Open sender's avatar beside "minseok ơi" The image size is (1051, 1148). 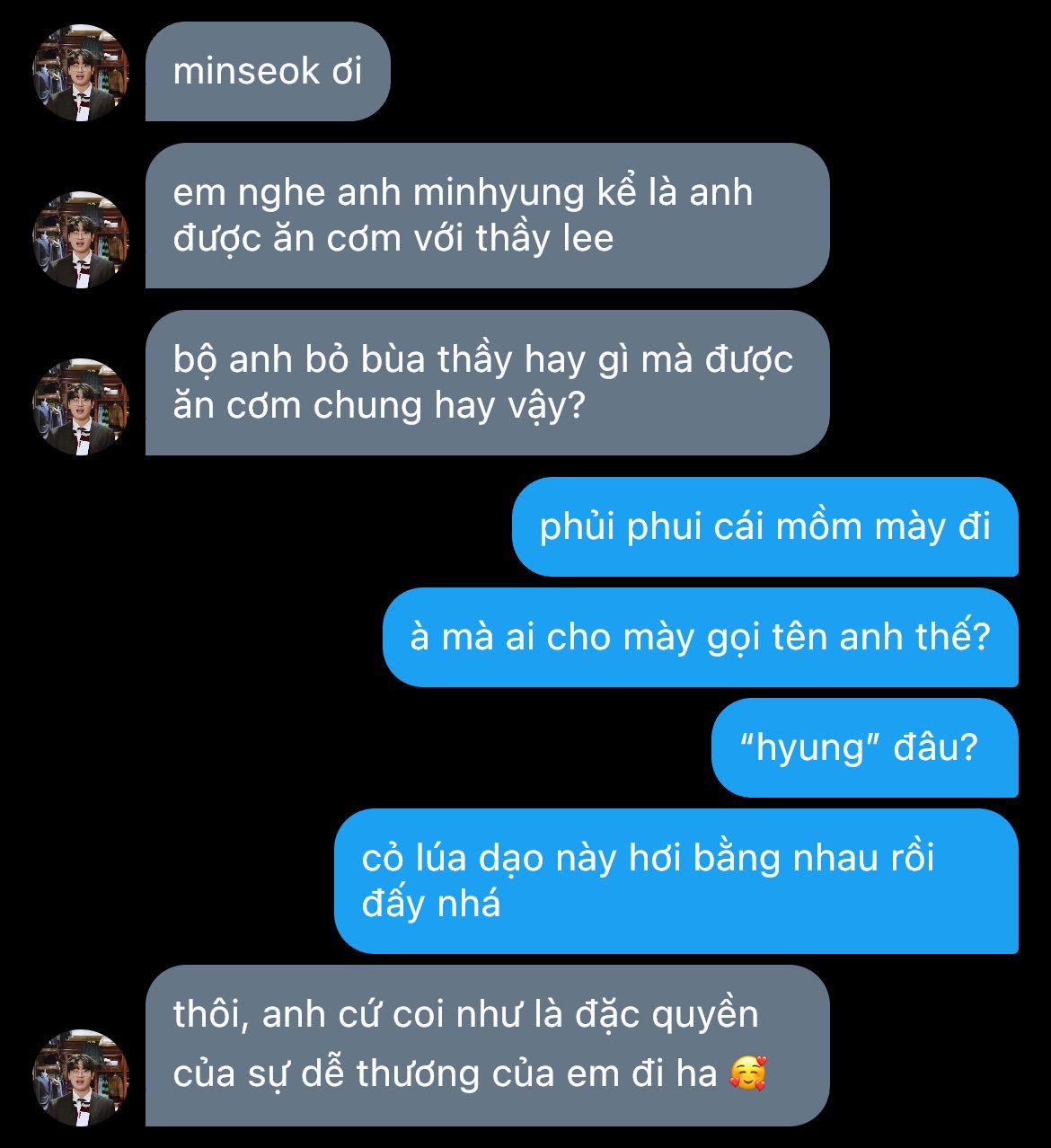[x=81, y=73]
